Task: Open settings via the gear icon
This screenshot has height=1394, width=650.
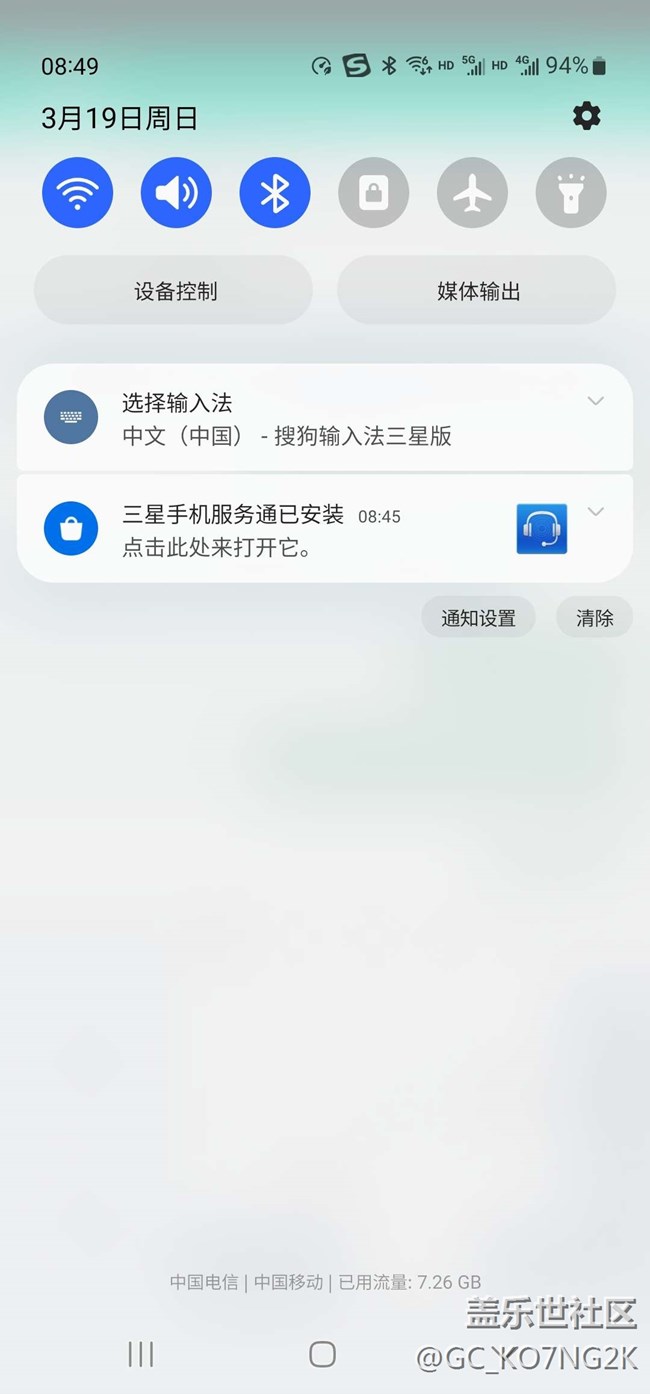Action: point(587,117)
